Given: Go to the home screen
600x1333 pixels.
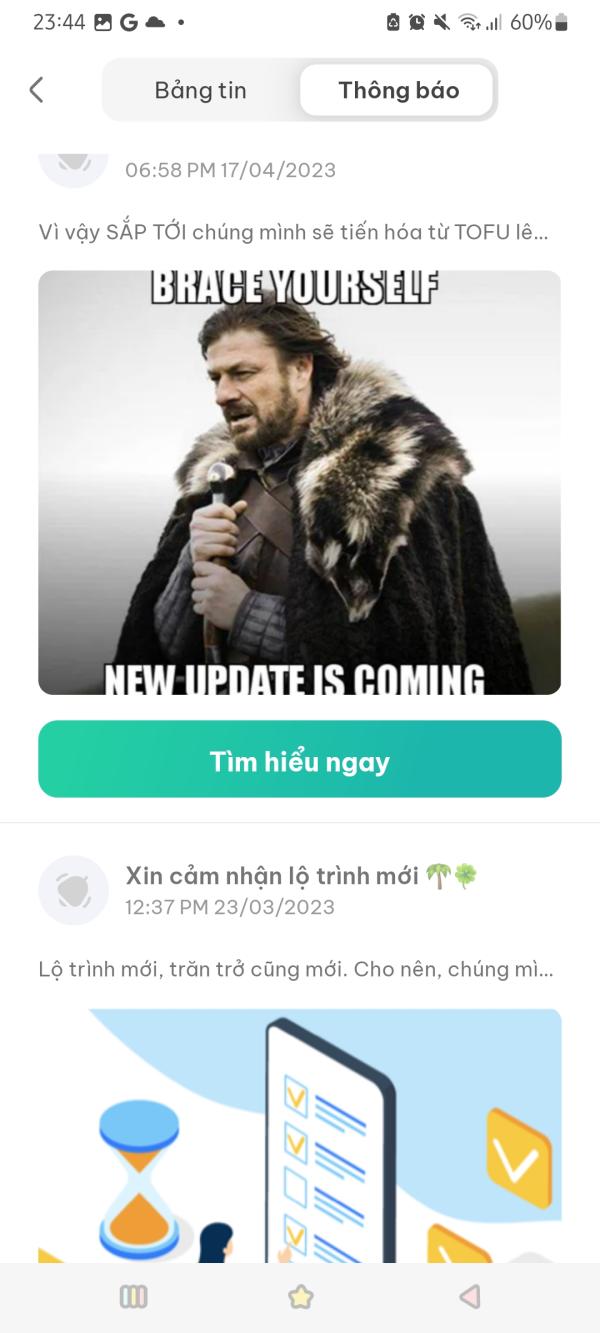Looking at the screenshot, I should [300, 1297].
